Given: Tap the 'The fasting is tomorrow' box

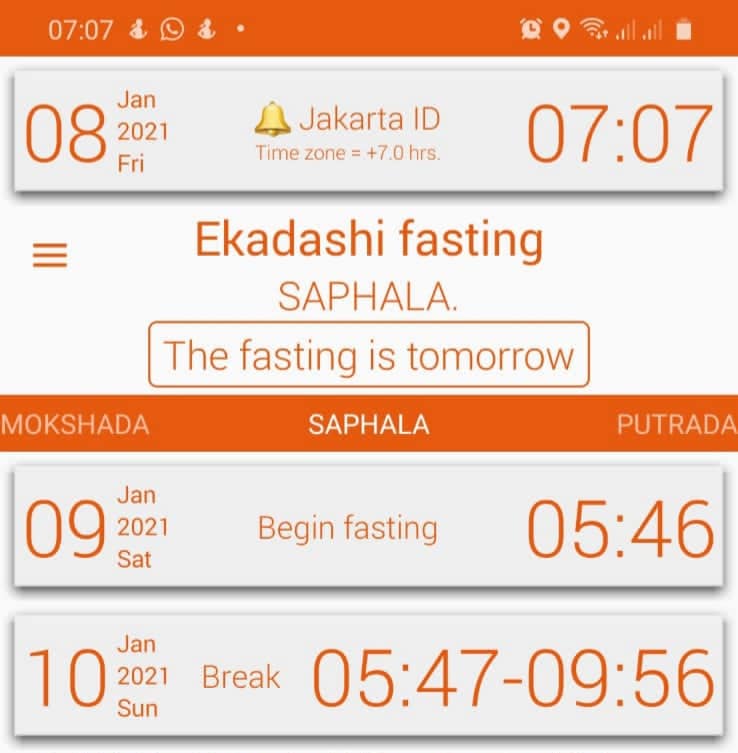Looking at the screenshot, I should click(369, 354).
